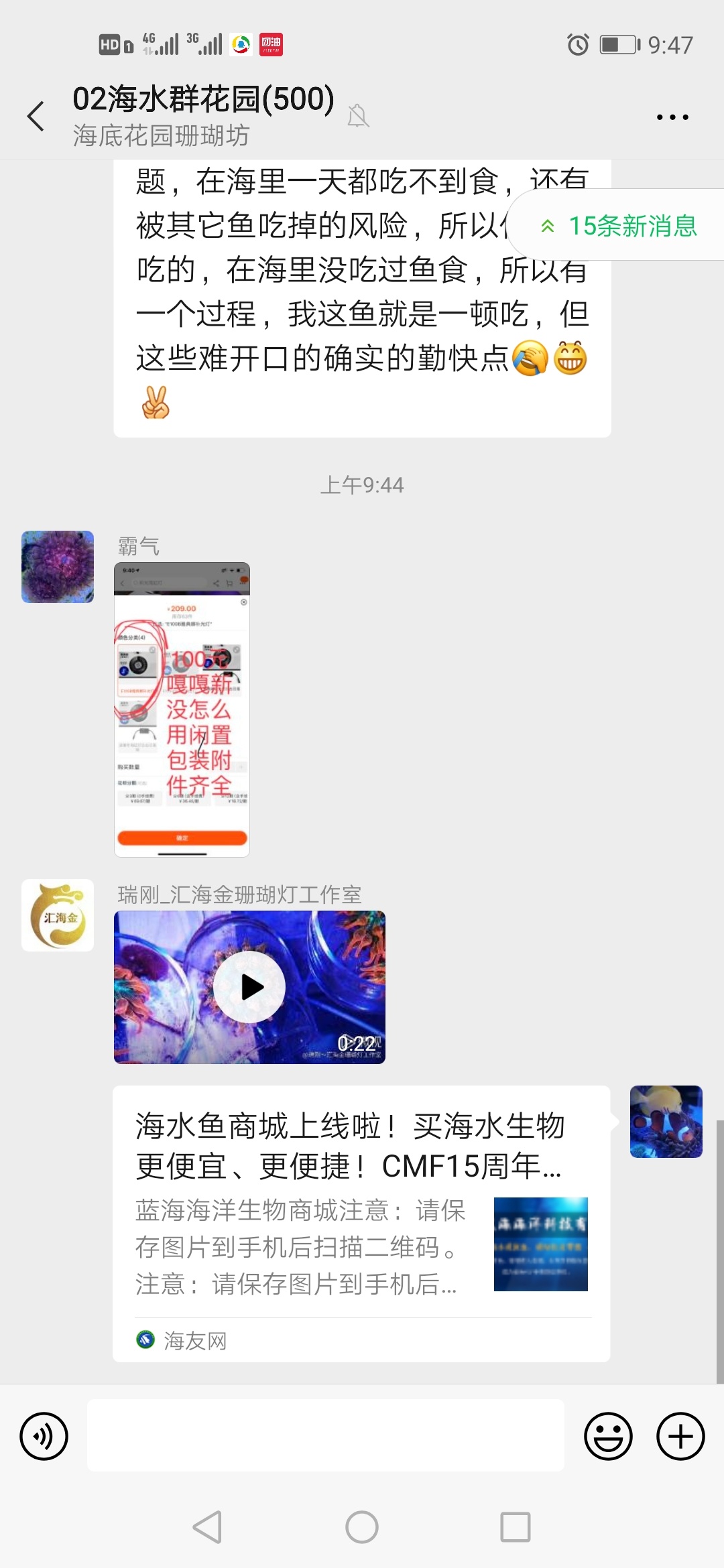Viewport: 724px width, 1568px height.
Task: Open the chat overflow menu
Action: 672,117
